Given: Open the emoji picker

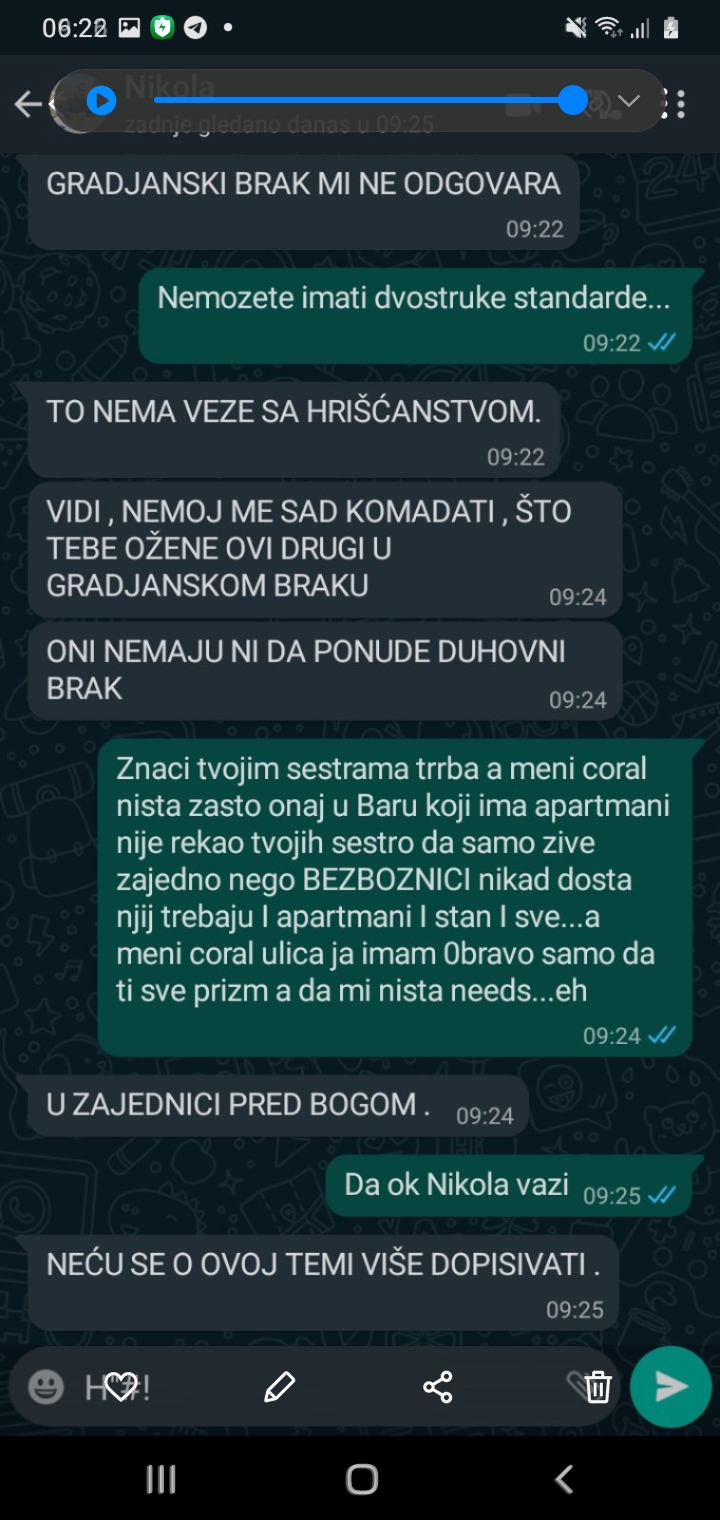Looking at the screenshot, I should pos(46,1387).
